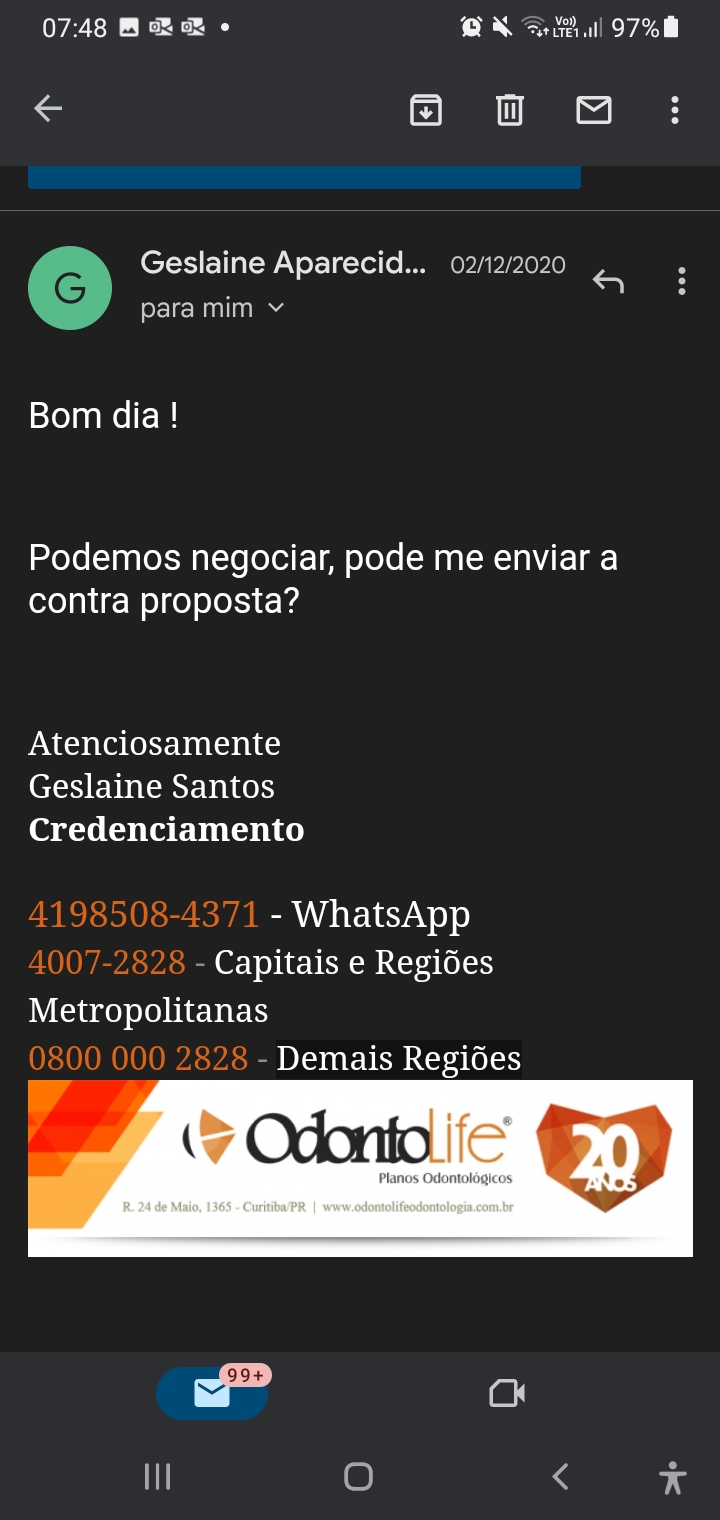Delete this email with the trash icon
Image resolution: width=720 pixels, height=1520 pixels.
510,109
